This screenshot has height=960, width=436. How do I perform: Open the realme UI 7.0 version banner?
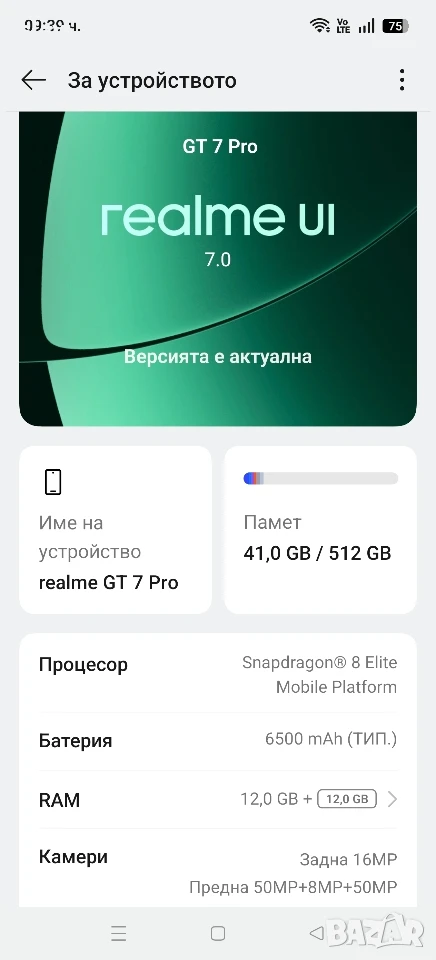tap(218, 269)
